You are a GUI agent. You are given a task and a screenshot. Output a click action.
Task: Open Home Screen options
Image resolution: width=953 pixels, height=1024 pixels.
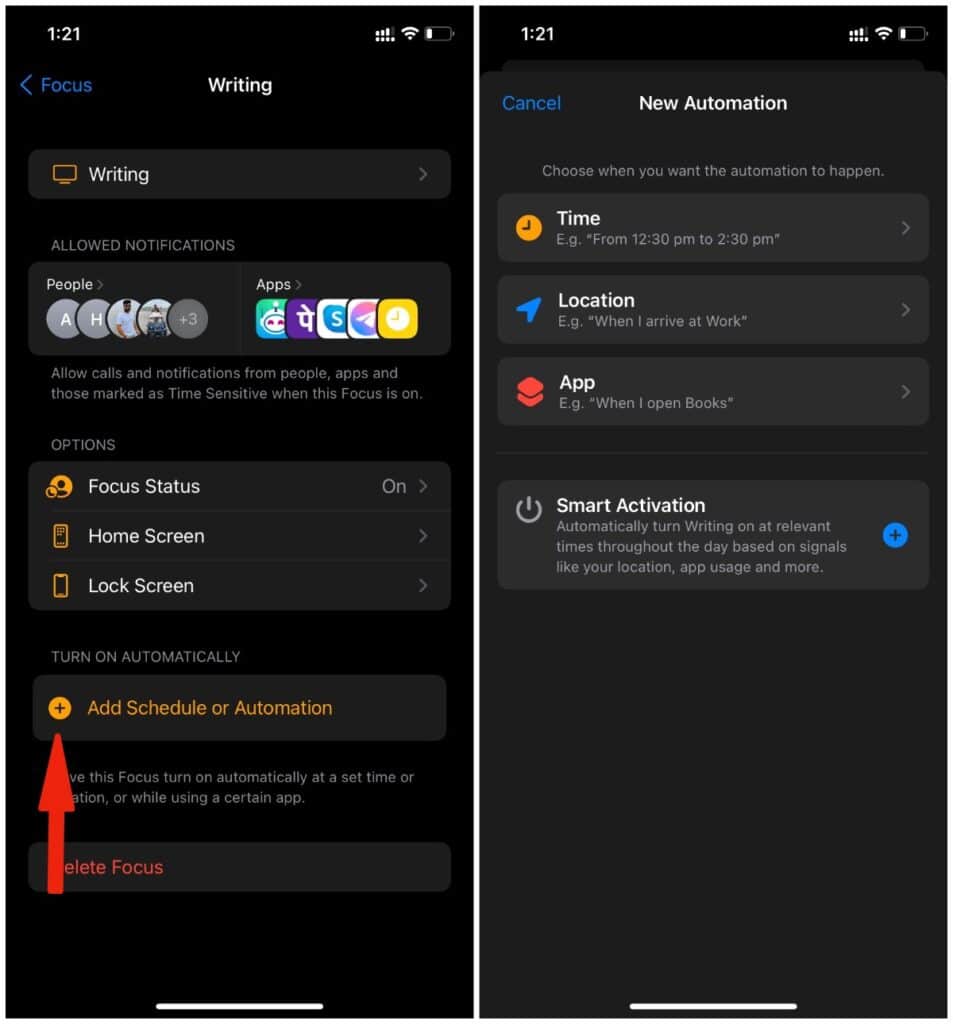point(239,536)
